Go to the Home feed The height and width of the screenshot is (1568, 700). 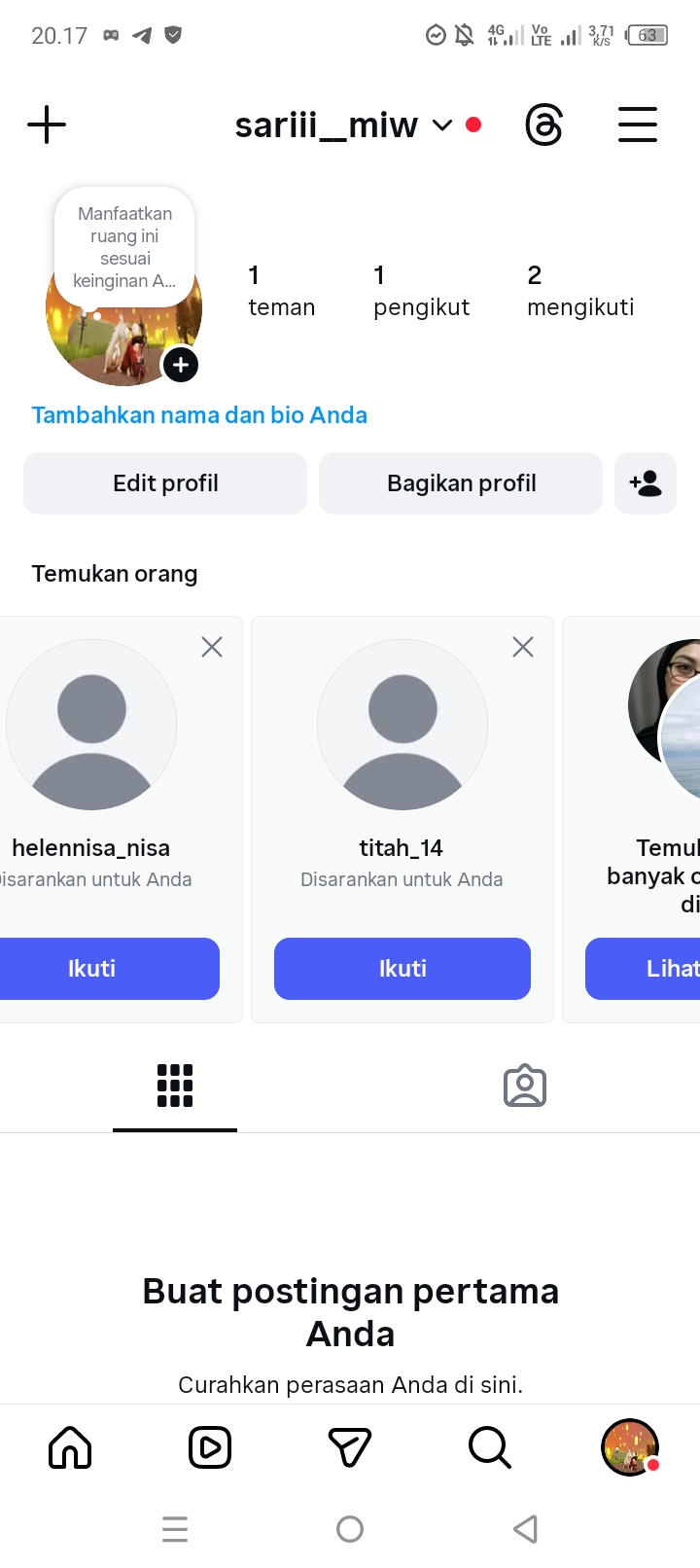70,1447
